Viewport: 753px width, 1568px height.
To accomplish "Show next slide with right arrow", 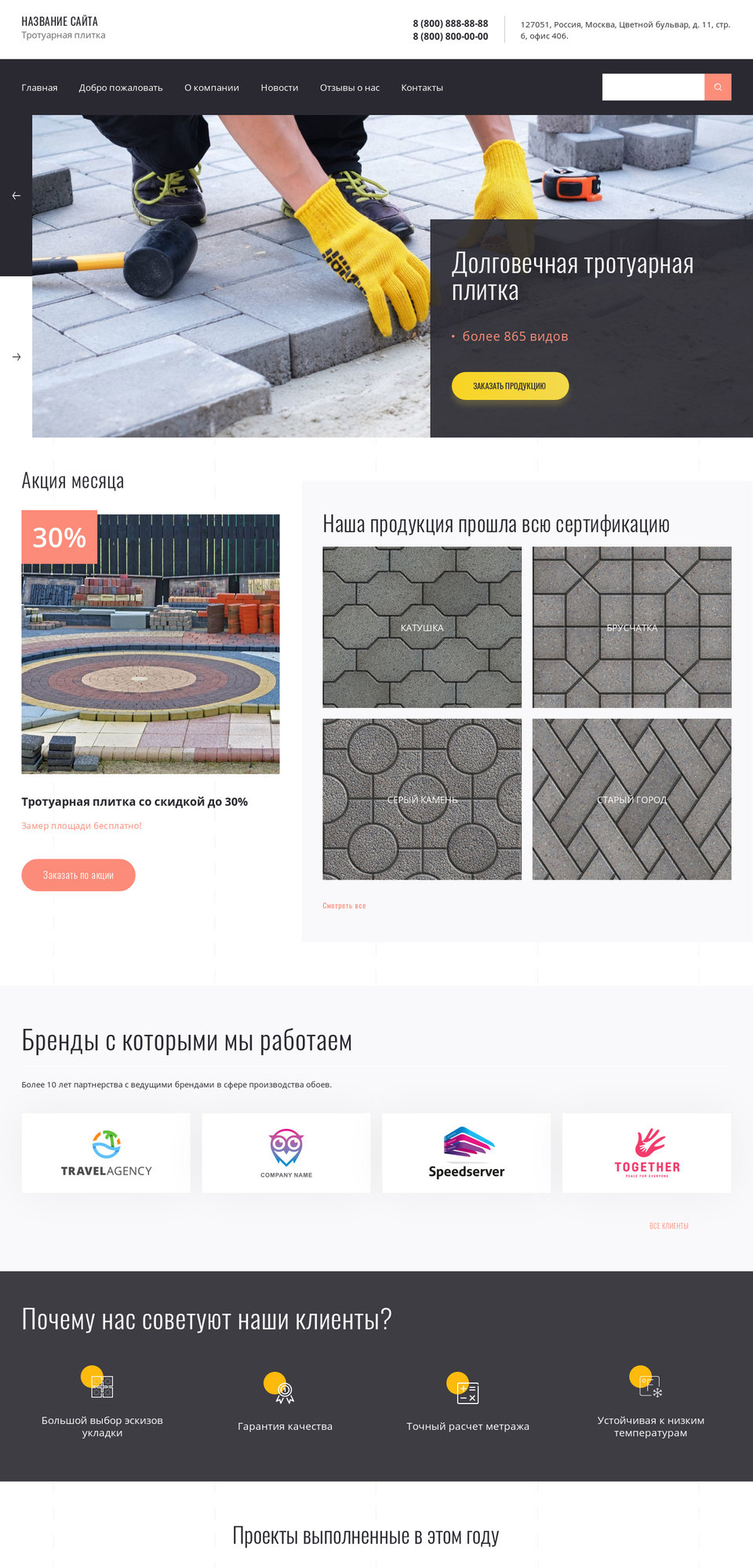I will tap(16, 357).
